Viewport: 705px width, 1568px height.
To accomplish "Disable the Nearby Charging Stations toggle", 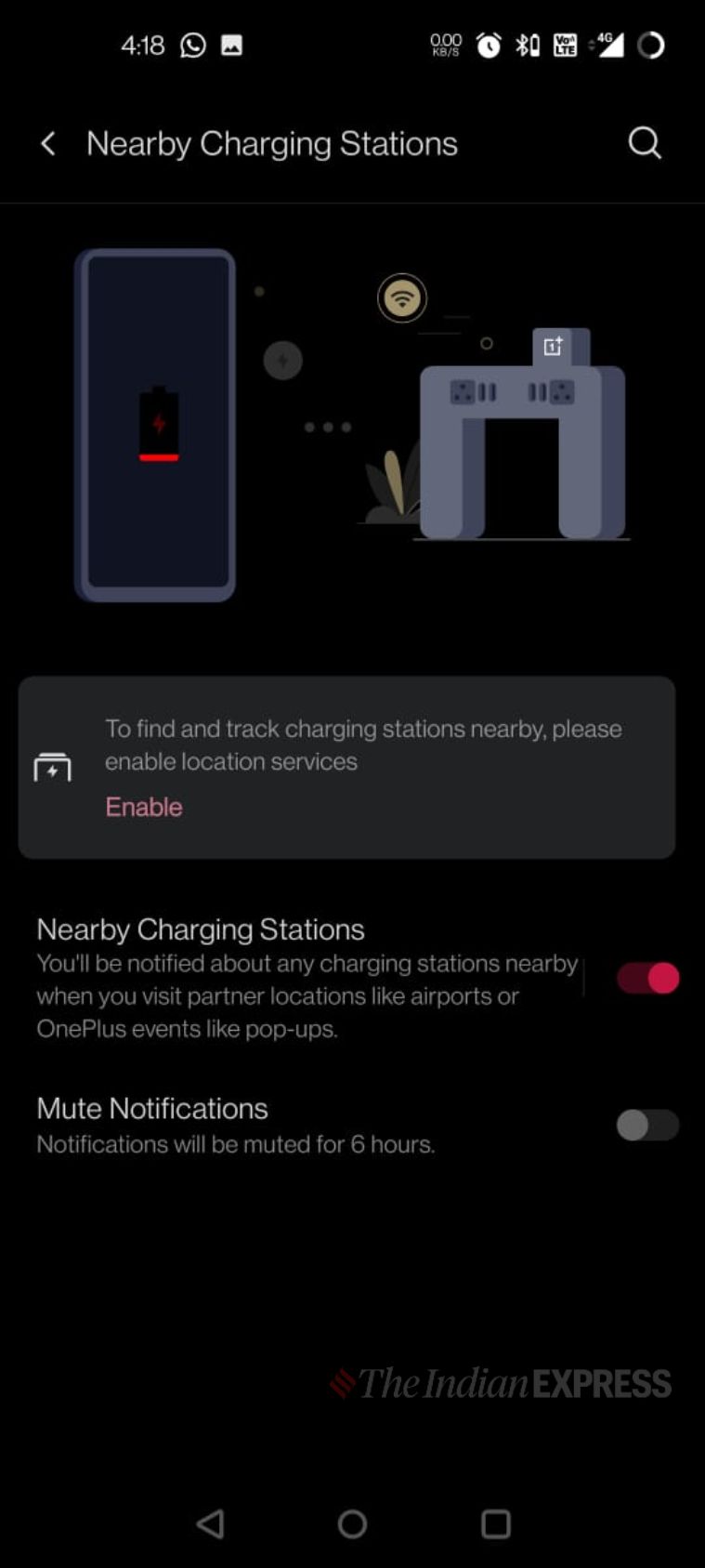I will click(646, 979).
